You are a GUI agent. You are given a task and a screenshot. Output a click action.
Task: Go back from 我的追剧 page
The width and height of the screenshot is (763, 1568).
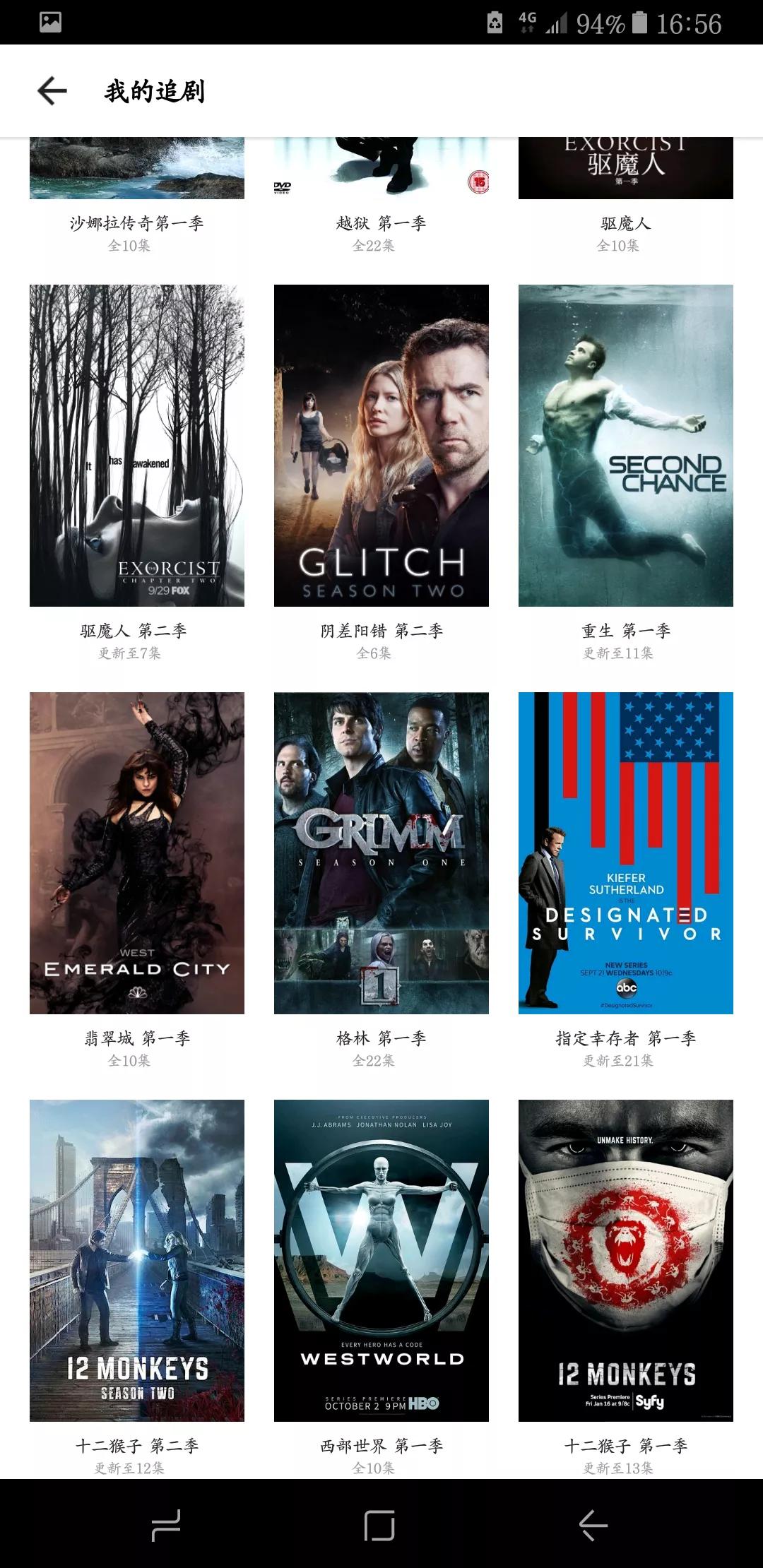click(x=52, y=91)
